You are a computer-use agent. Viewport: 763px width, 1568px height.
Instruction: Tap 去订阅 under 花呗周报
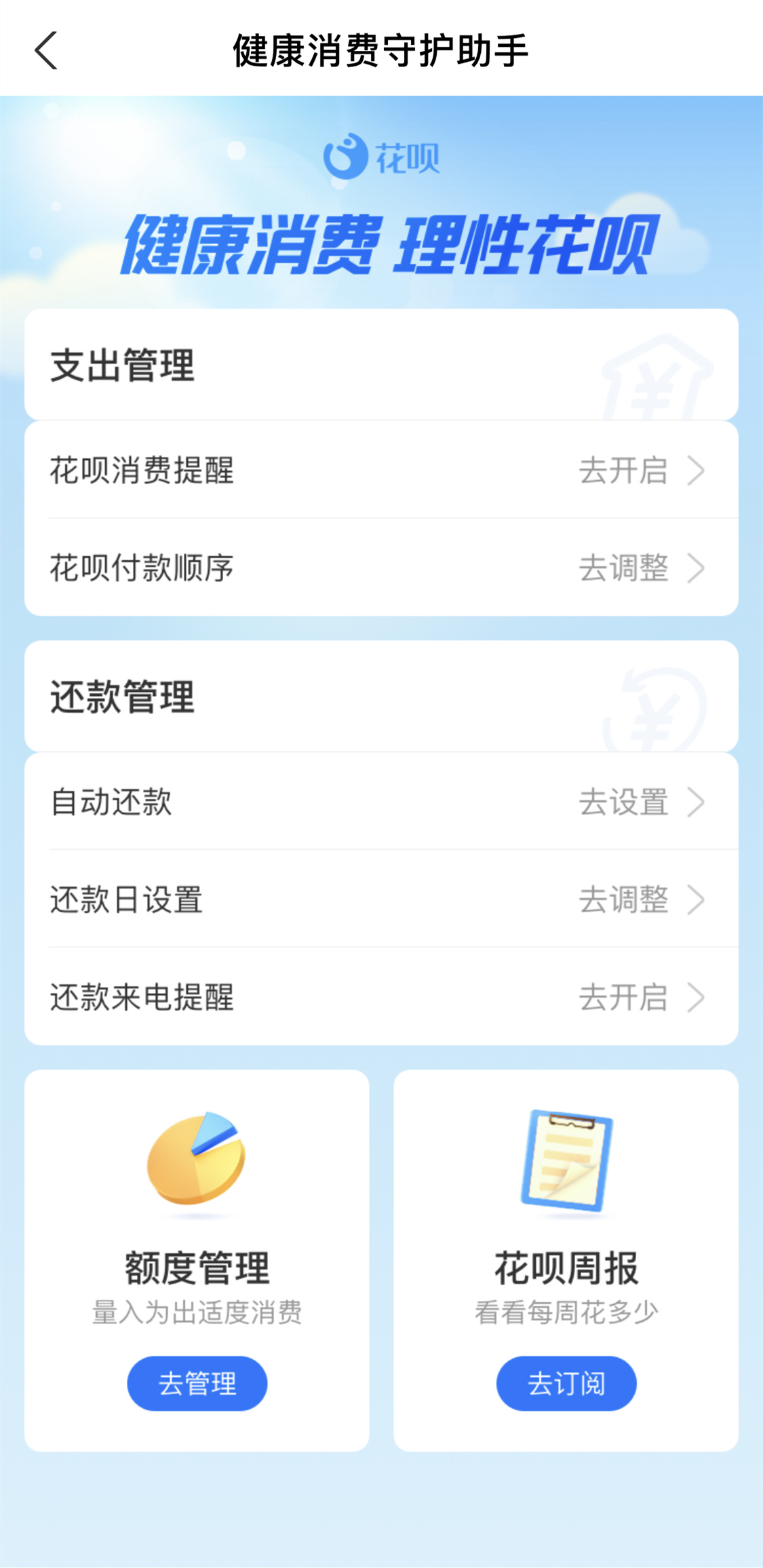[566, 1383]
